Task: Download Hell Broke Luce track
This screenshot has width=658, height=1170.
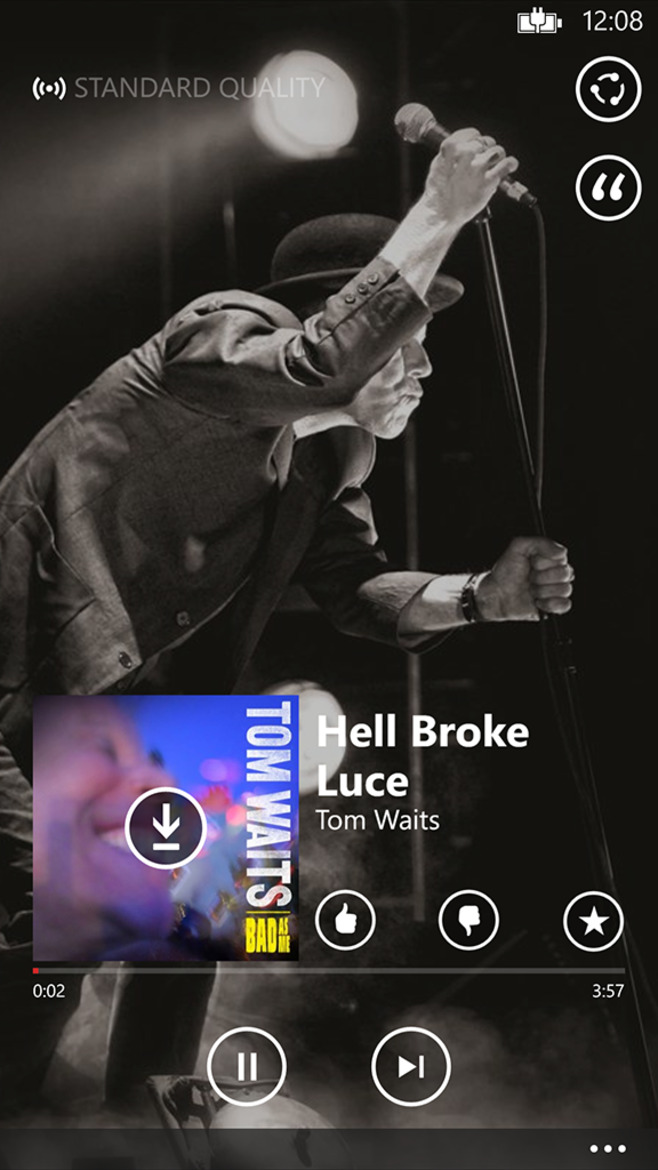Action: point(166,827)
